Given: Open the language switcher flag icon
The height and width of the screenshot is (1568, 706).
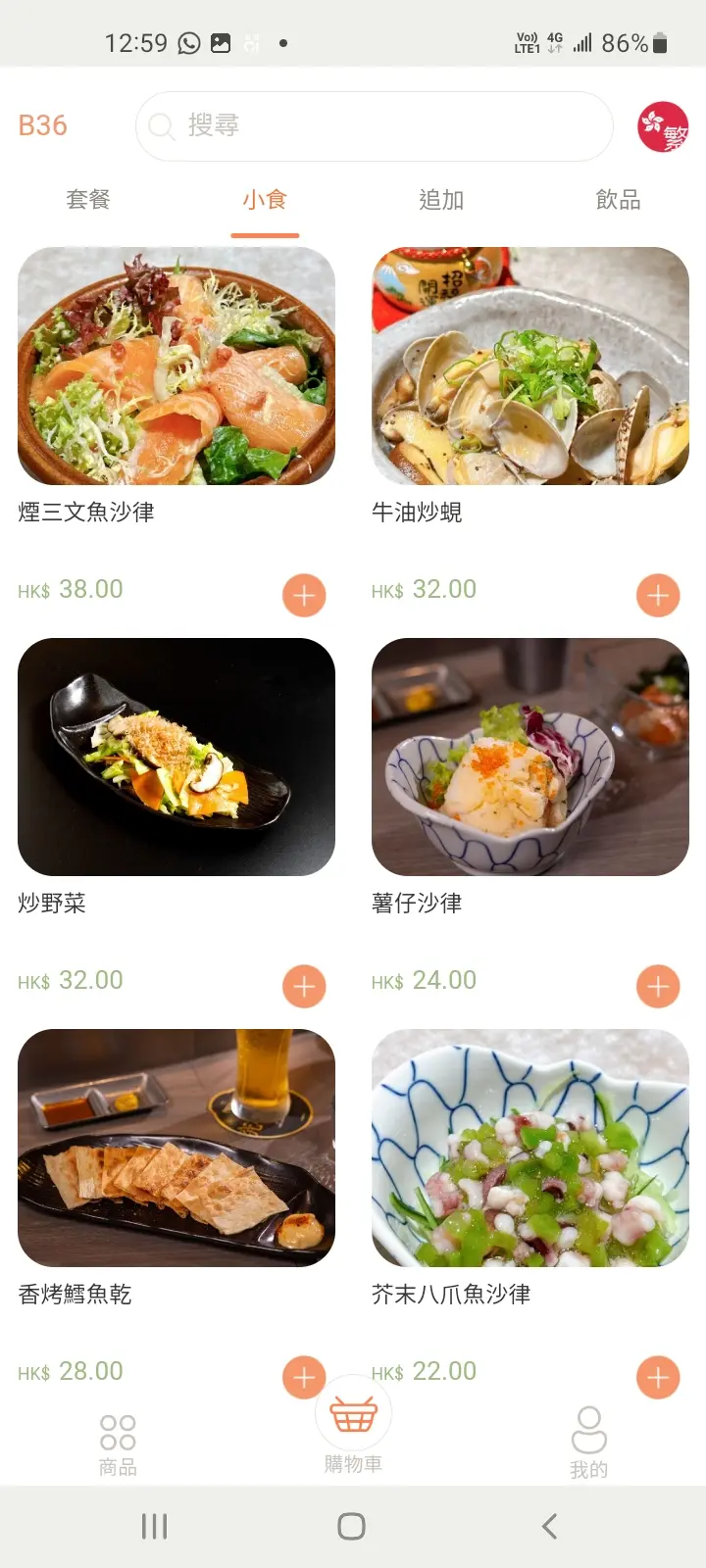Looking at the screenshot, I should (x=663, y=127).
